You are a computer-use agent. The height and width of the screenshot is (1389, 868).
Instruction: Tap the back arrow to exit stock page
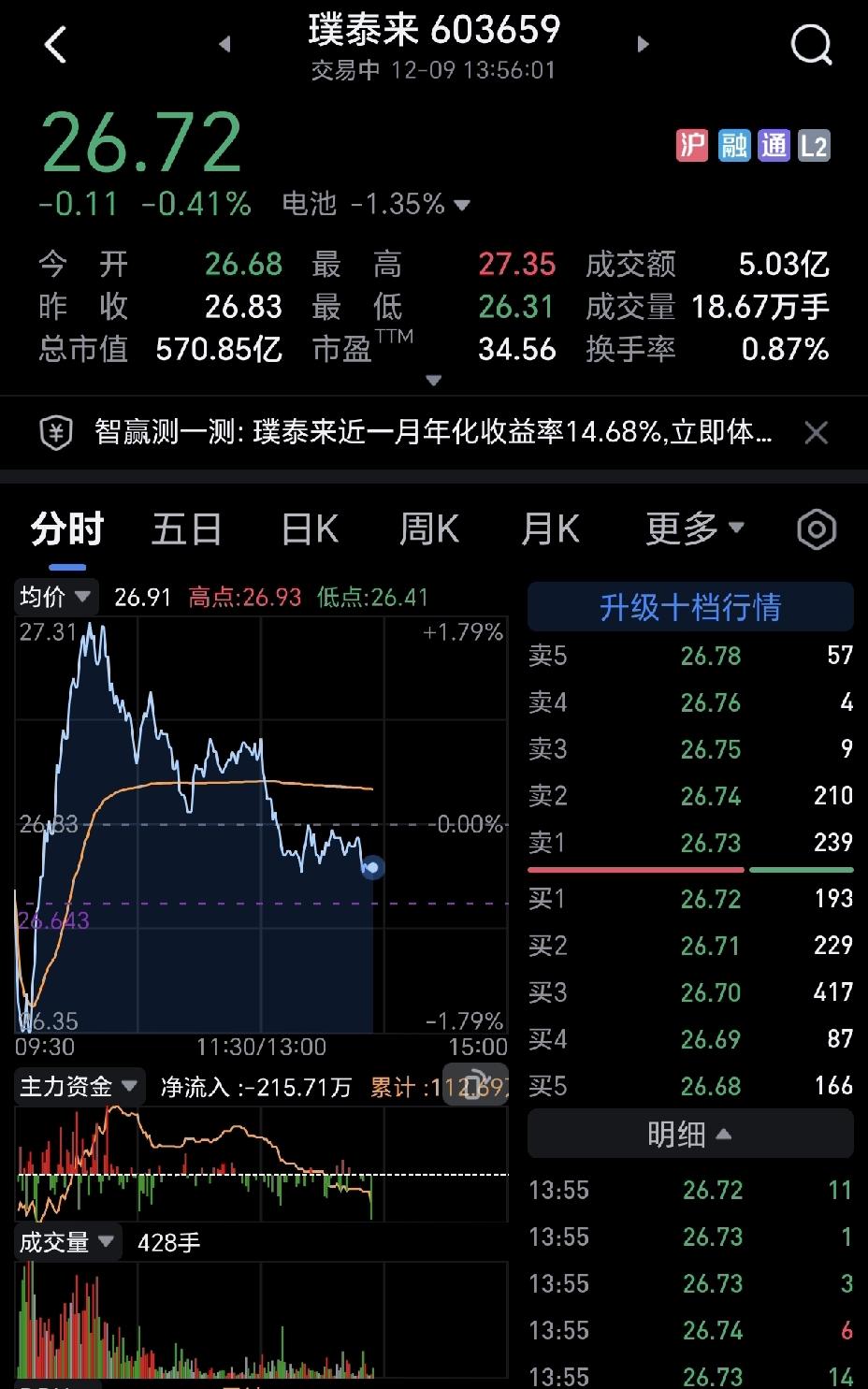click(56, 44)
